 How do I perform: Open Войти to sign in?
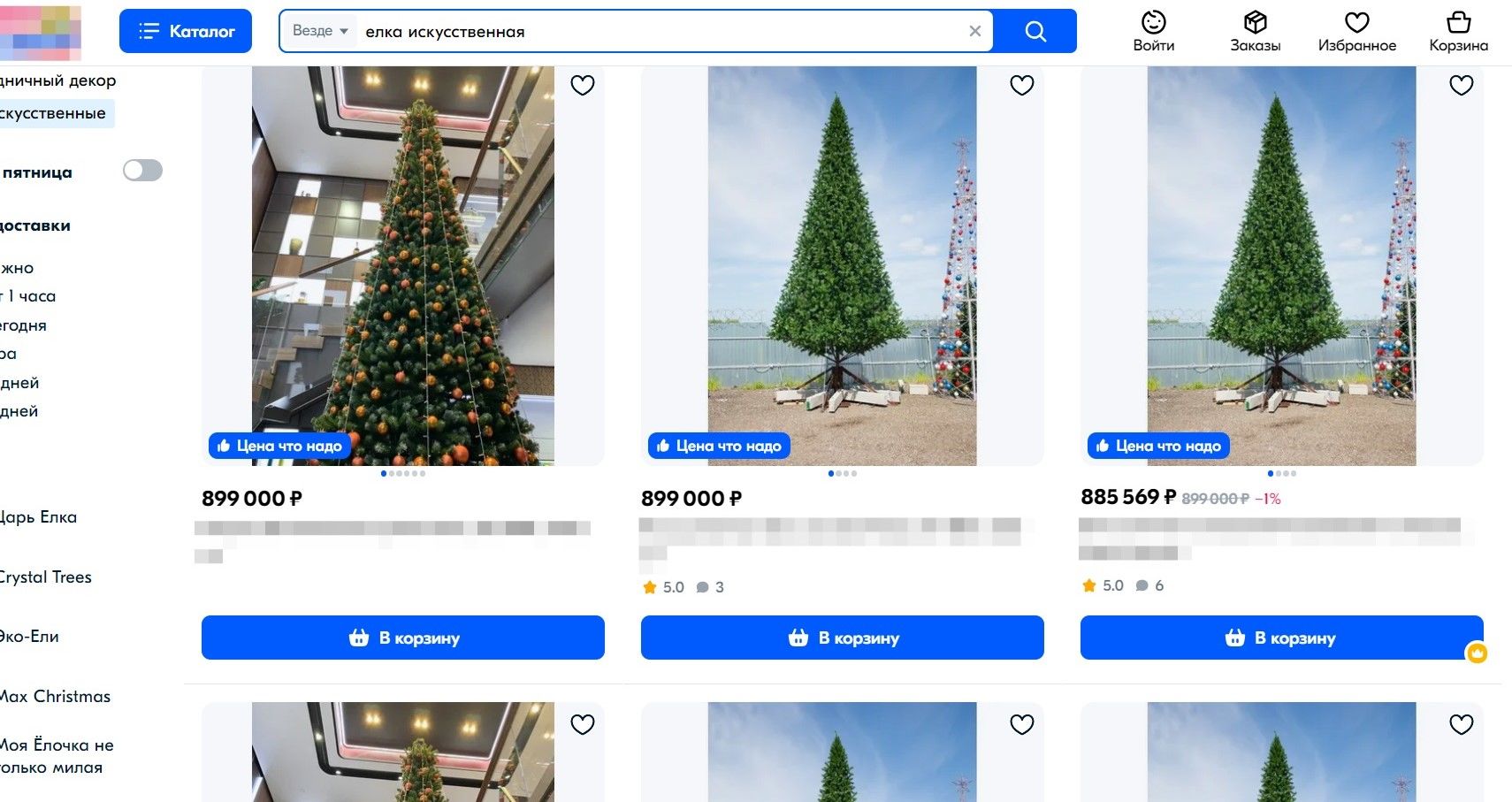pyautogui.click(x=1153, y=32)
